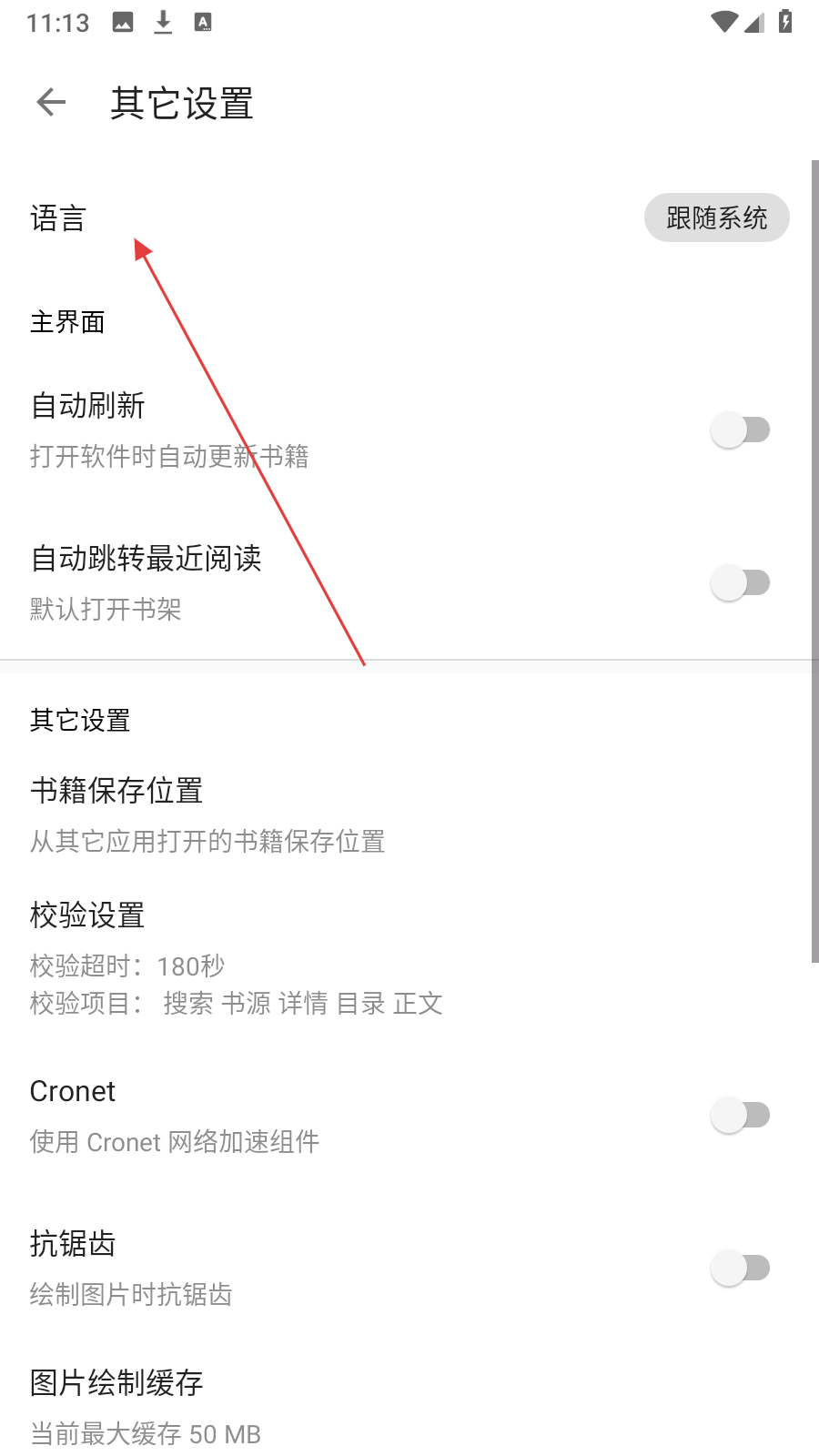Image resolution: width=819 pixels, height=1456 pixels.
Task: Enable 自动跳转最近阅读 switch
Action: pyautogui.click(x=740, y=582)
